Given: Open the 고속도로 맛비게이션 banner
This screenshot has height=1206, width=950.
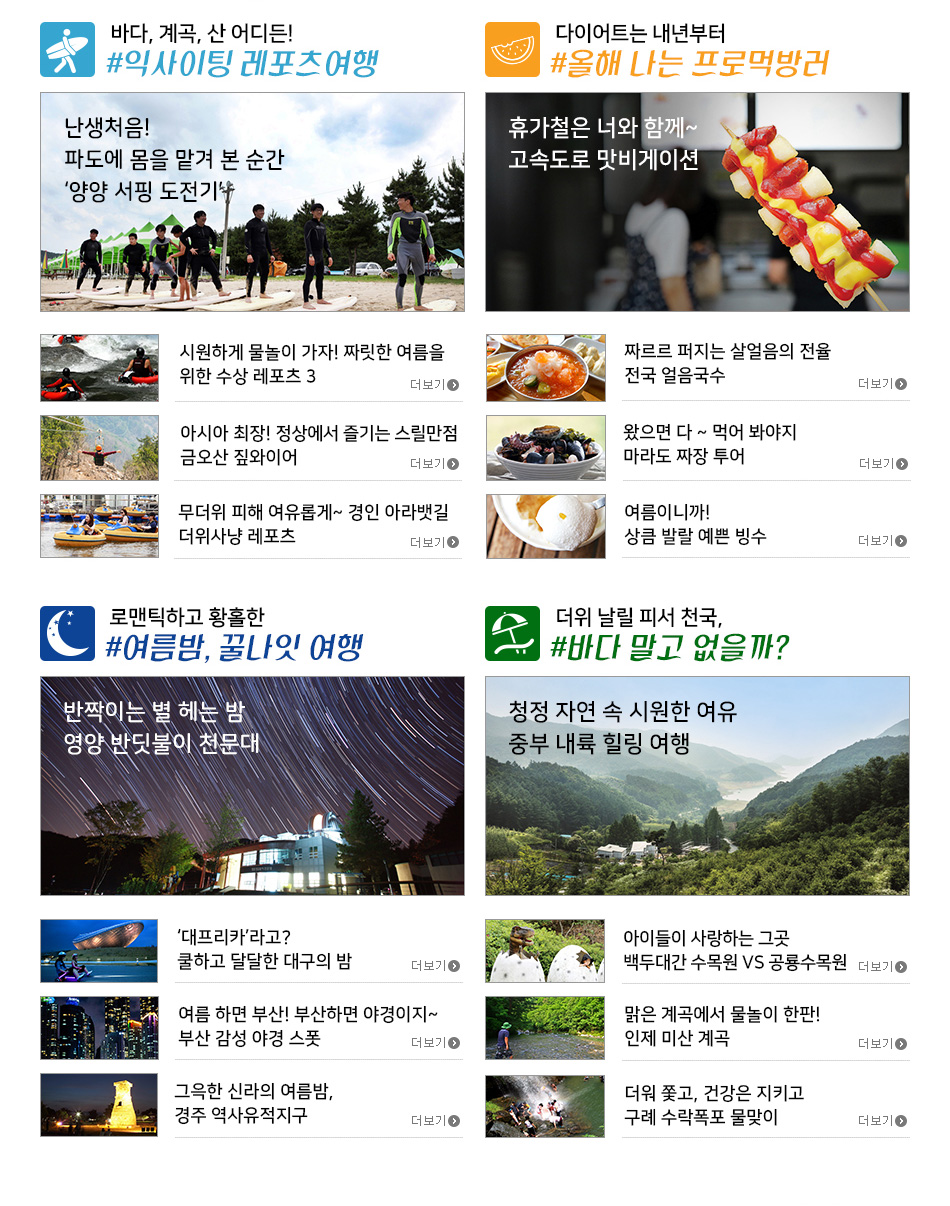Looking at the screenshot, I should [697, 202].
